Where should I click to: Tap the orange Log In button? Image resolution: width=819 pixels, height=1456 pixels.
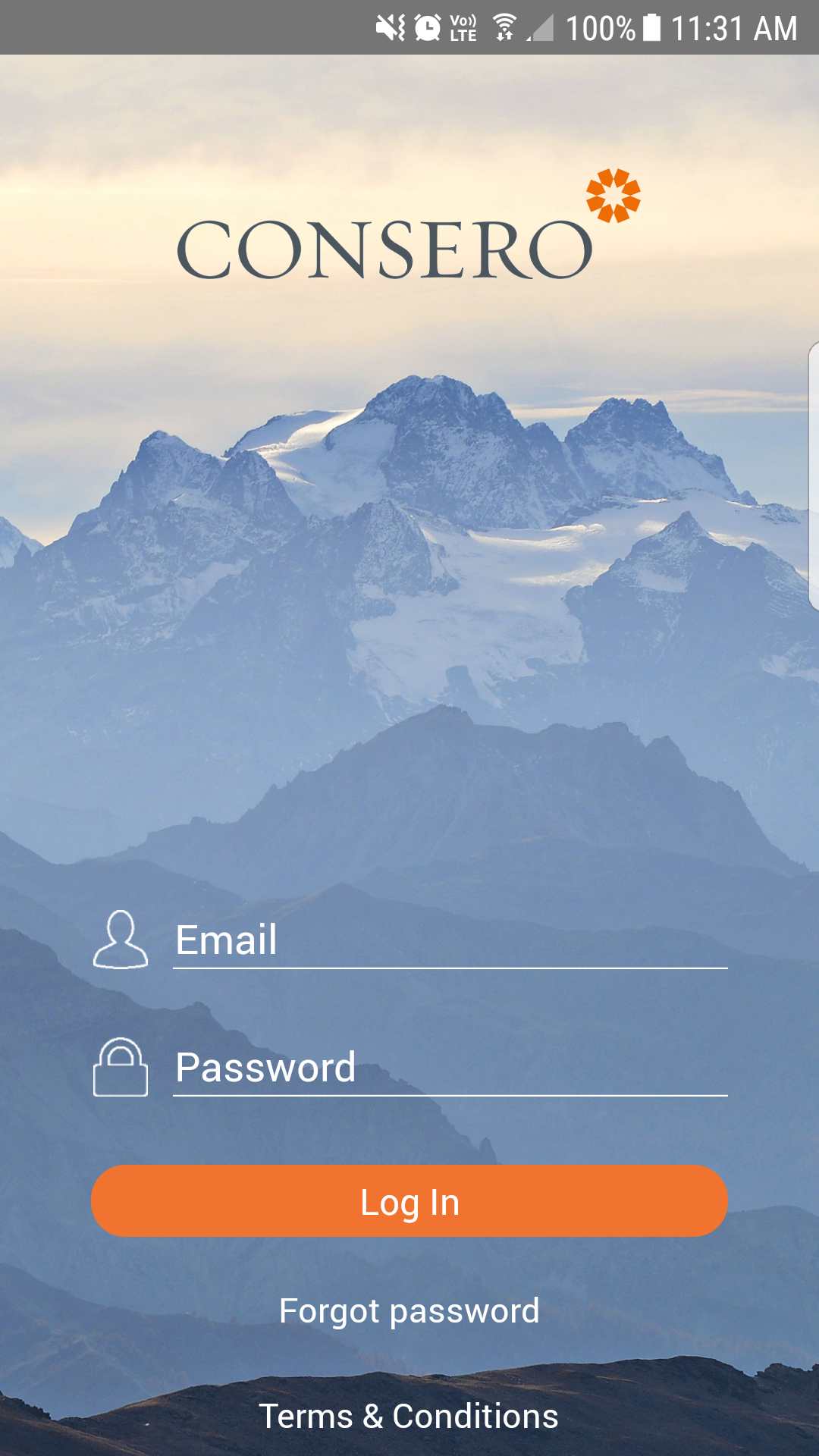[409, 1202]
